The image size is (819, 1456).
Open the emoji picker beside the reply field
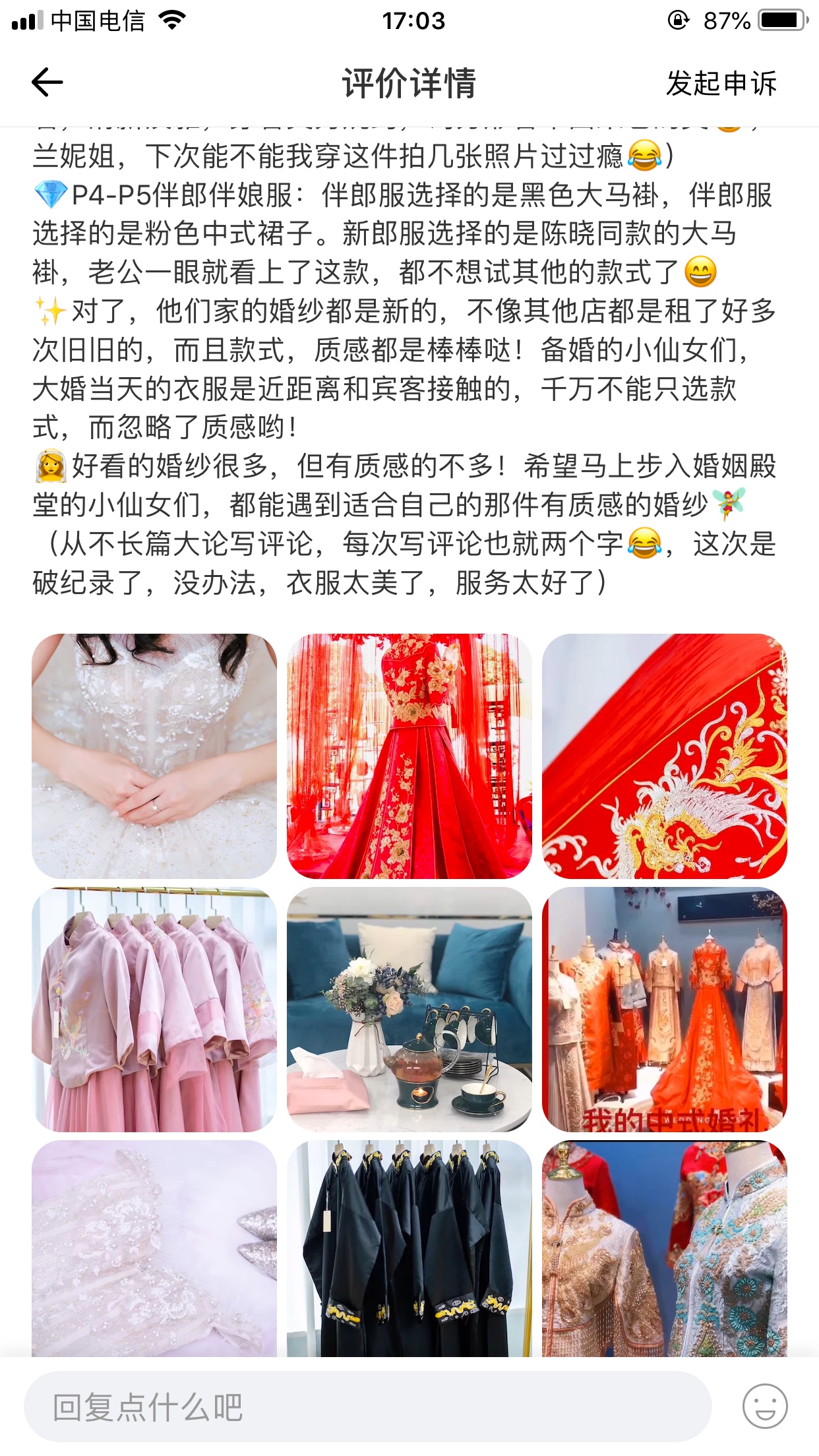tap(765, 1406)
